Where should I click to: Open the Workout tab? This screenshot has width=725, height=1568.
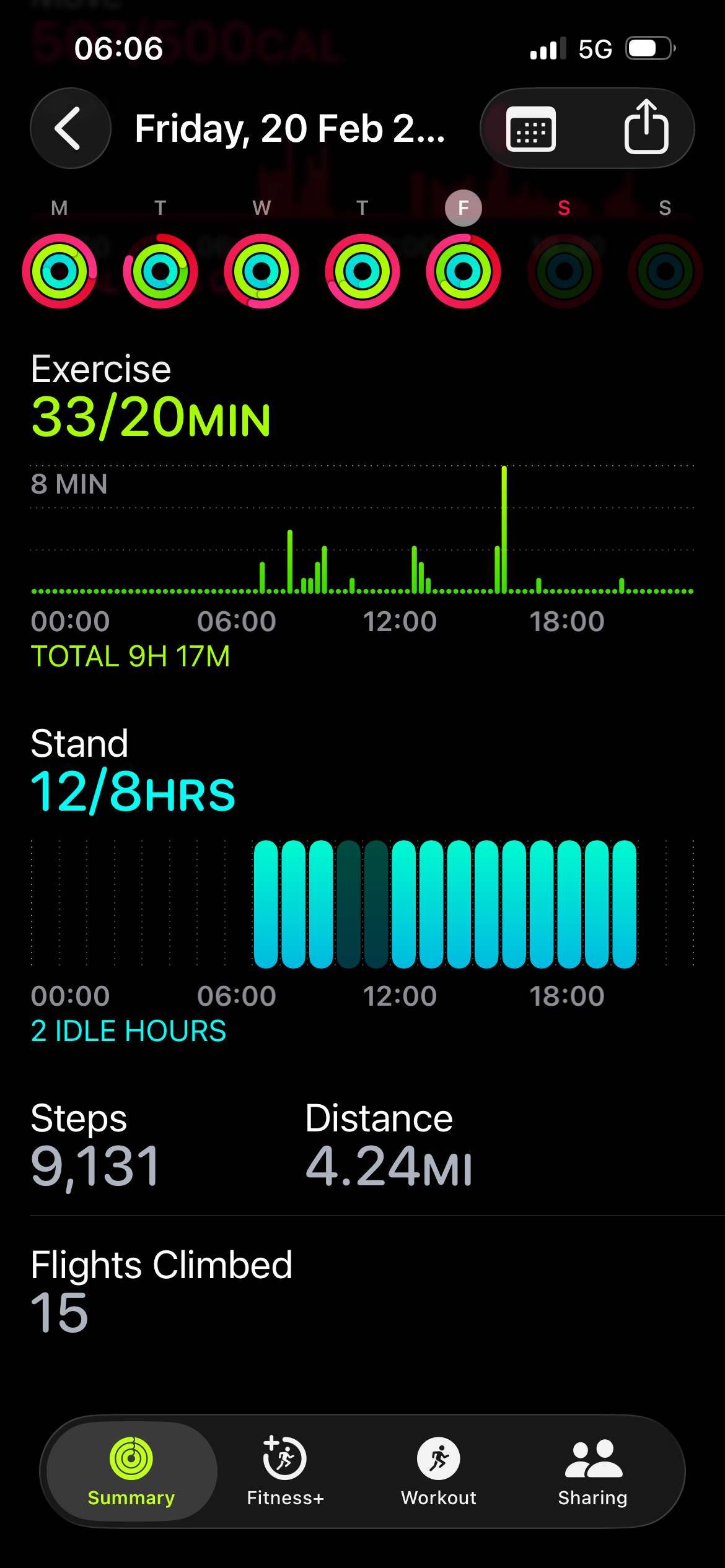(439, 1471)
